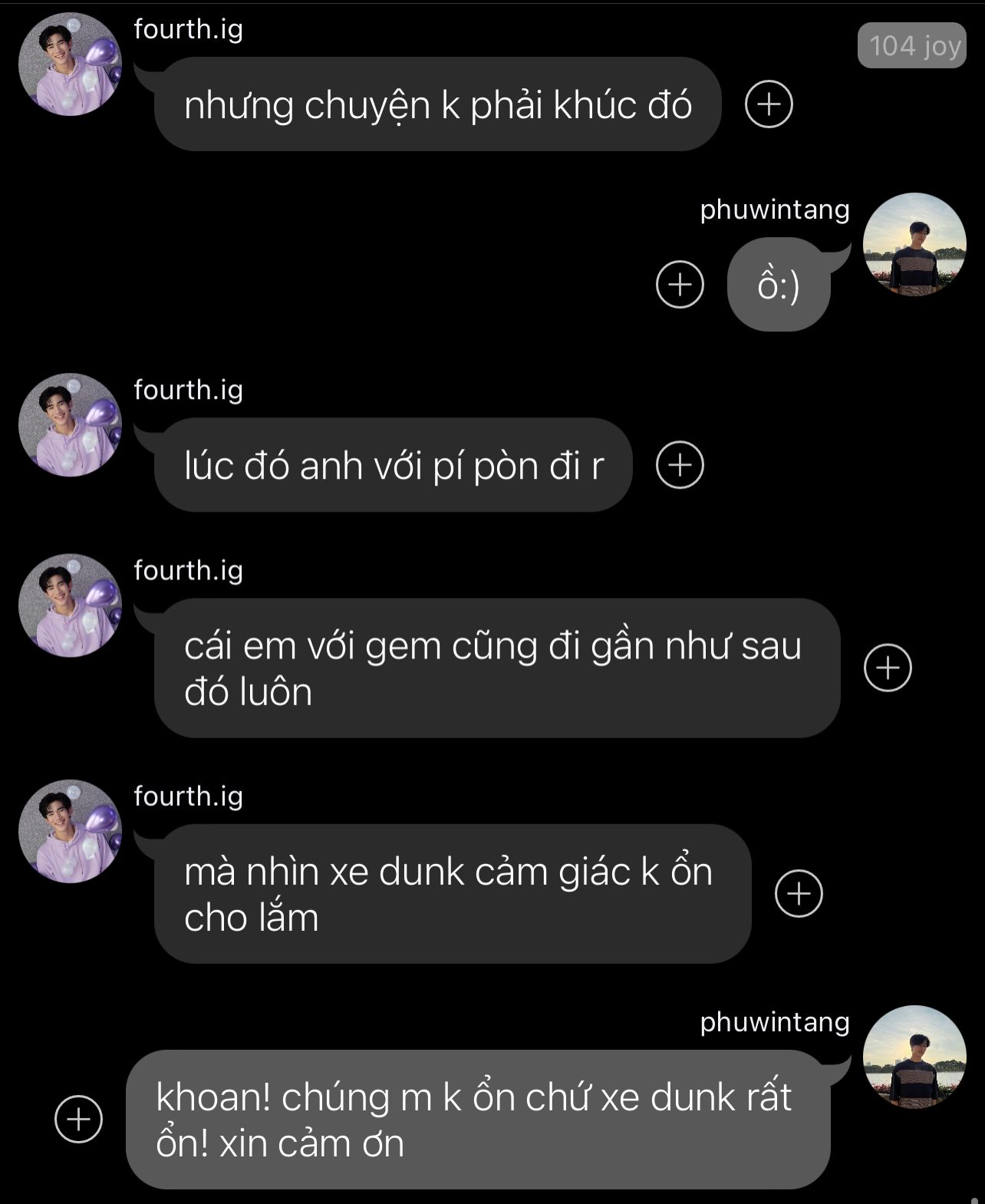
Task: Open phuwintang avatar next to "ồ:)" message
Action: click(x=914, y=244)
